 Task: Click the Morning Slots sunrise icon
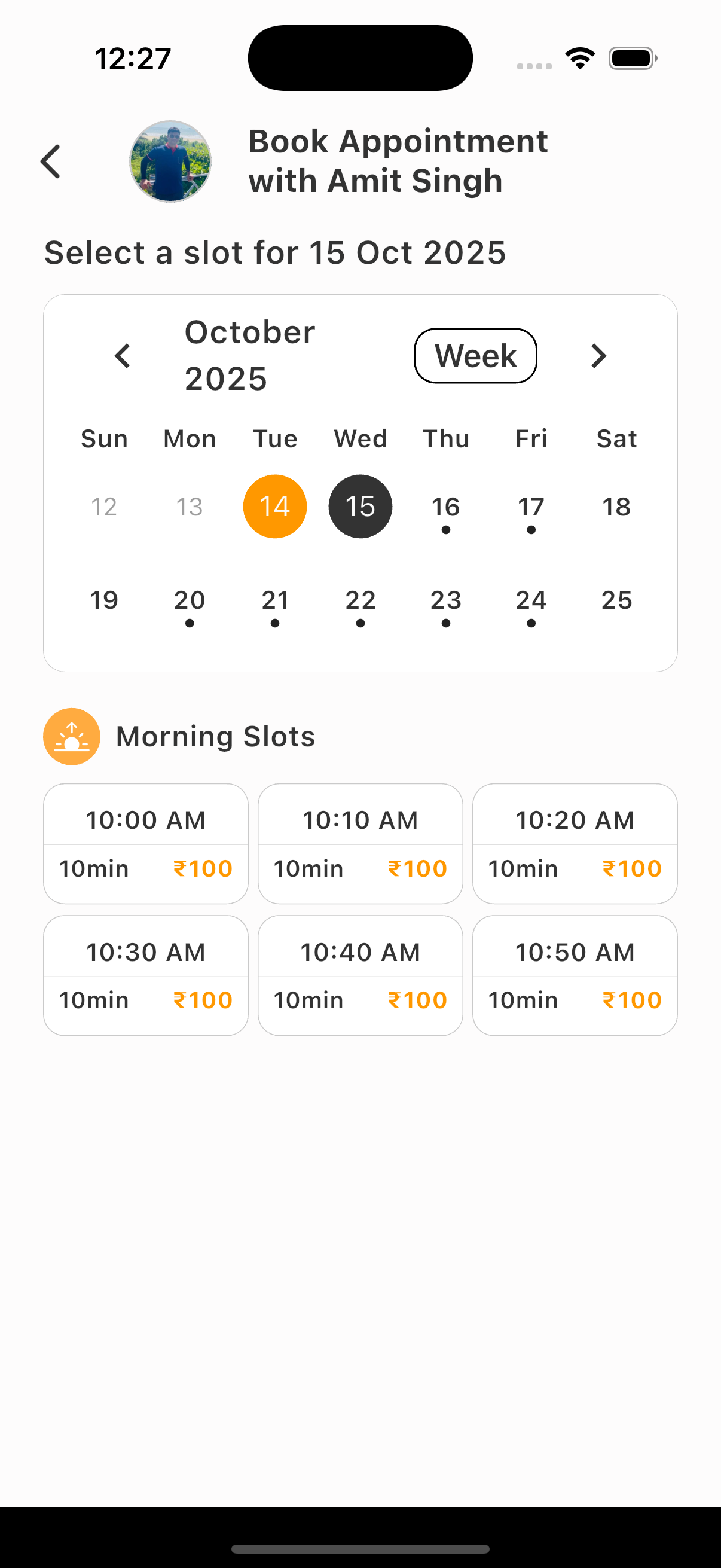[71, 736]
